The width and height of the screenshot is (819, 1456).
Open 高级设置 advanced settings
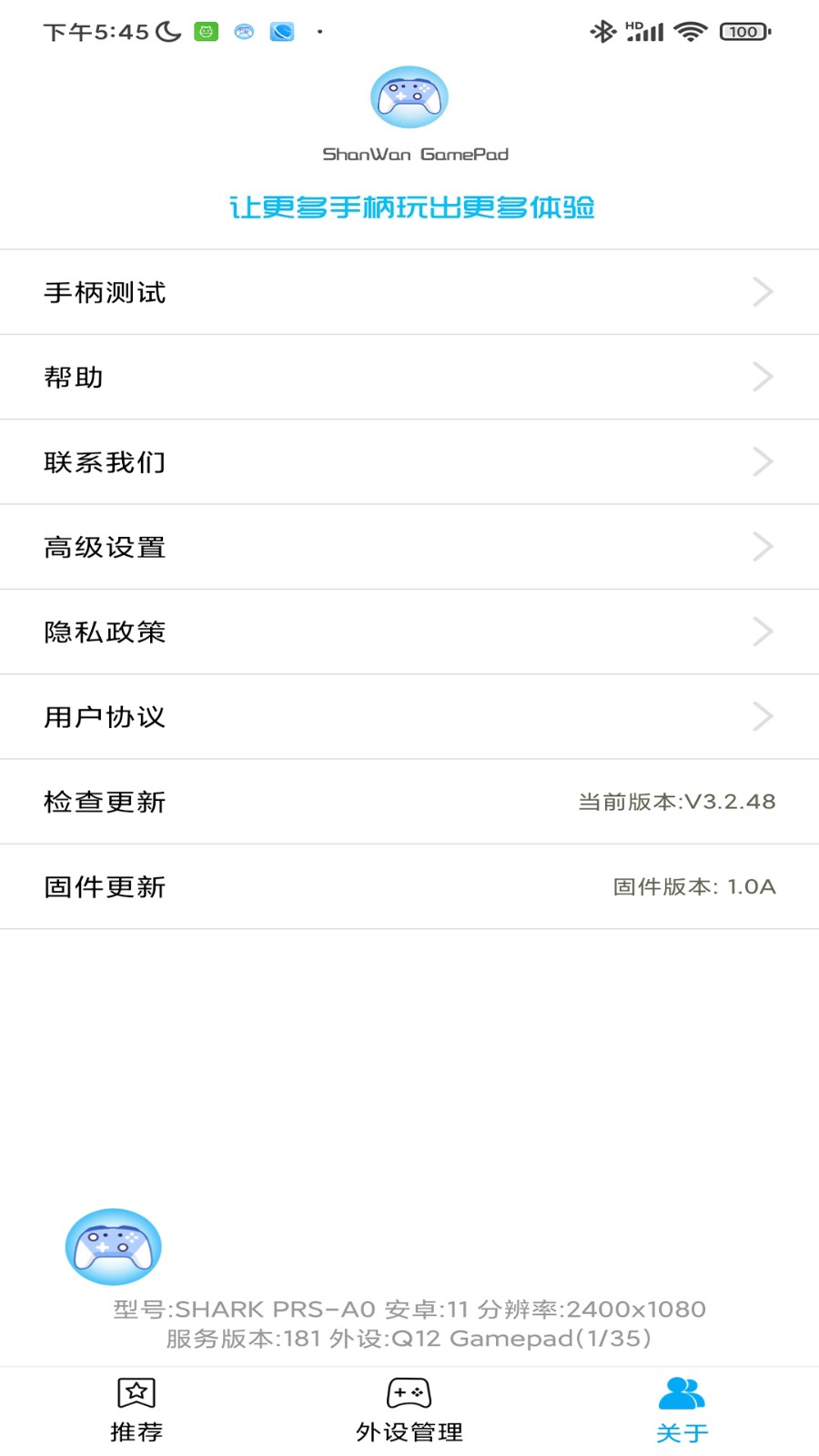click(409, 547)
